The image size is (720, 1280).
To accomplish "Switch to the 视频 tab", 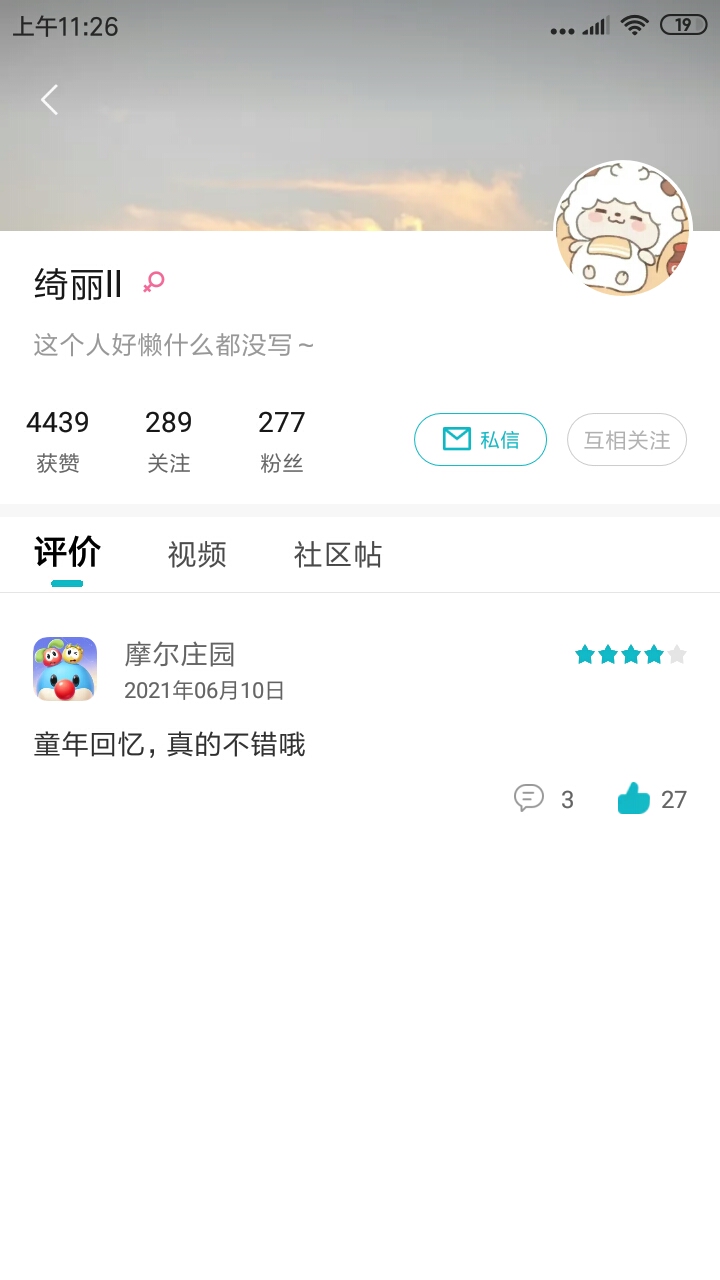I will [197, 554].
